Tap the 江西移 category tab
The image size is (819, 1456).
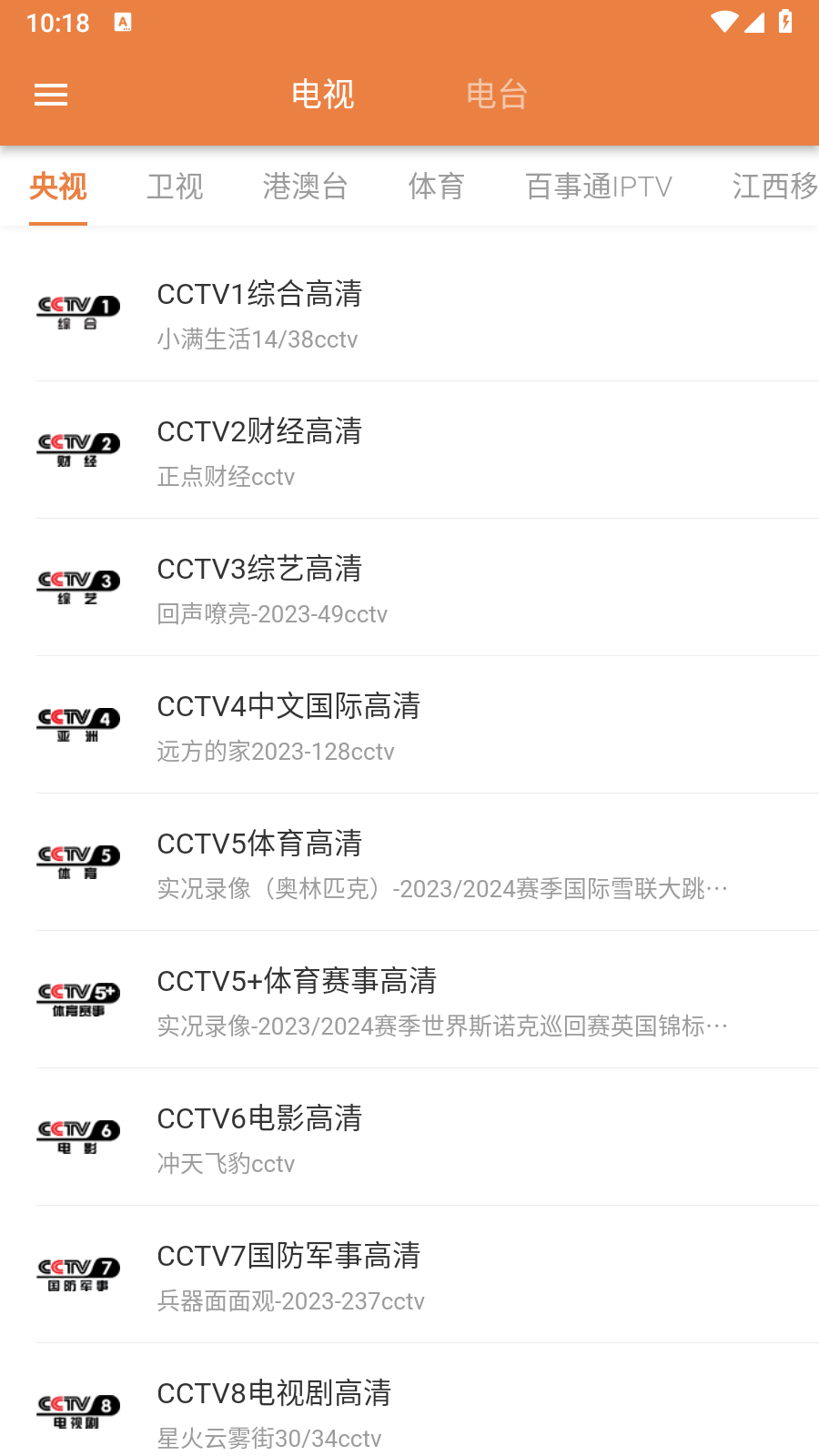coord(774,187)
